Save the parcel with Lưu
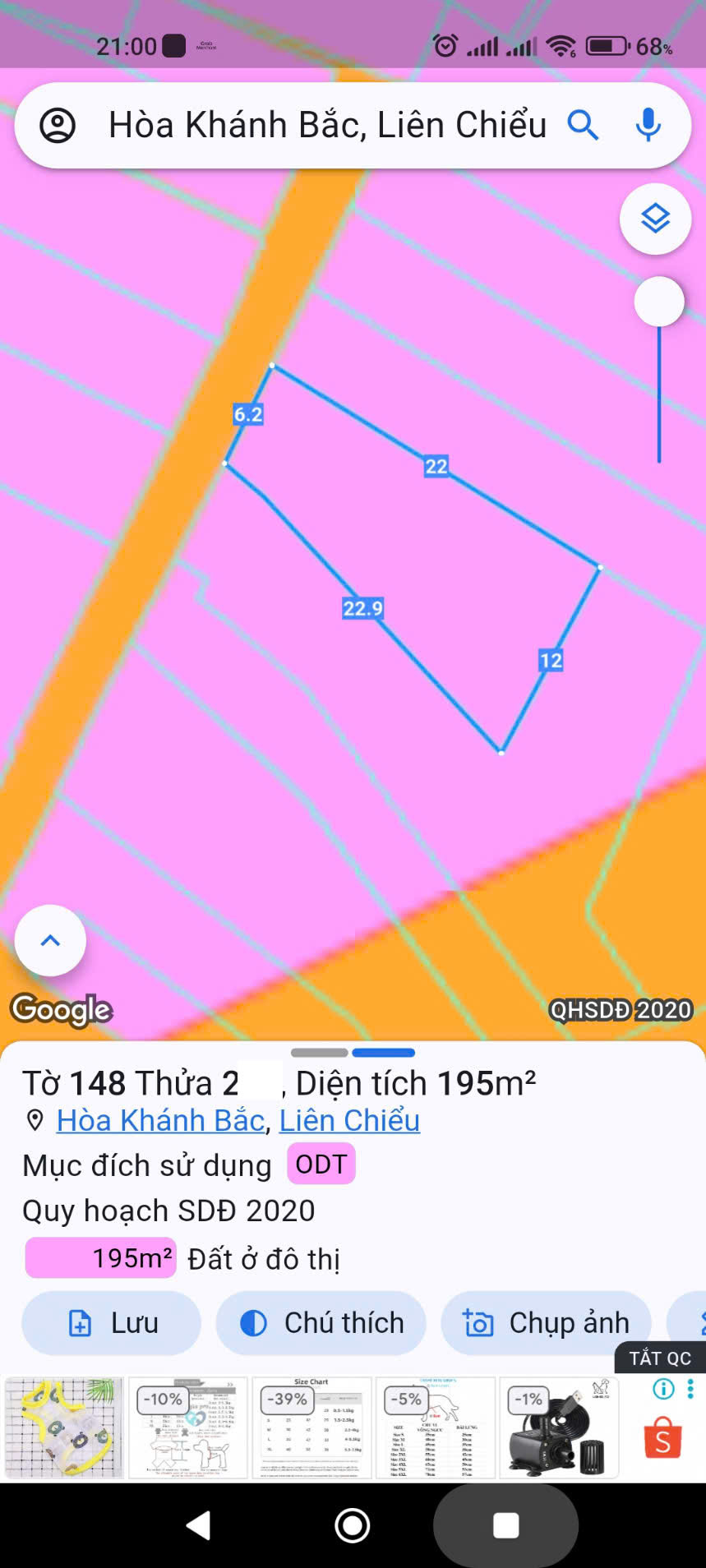Screen dimensions: 706x1568 point(112,1323)
